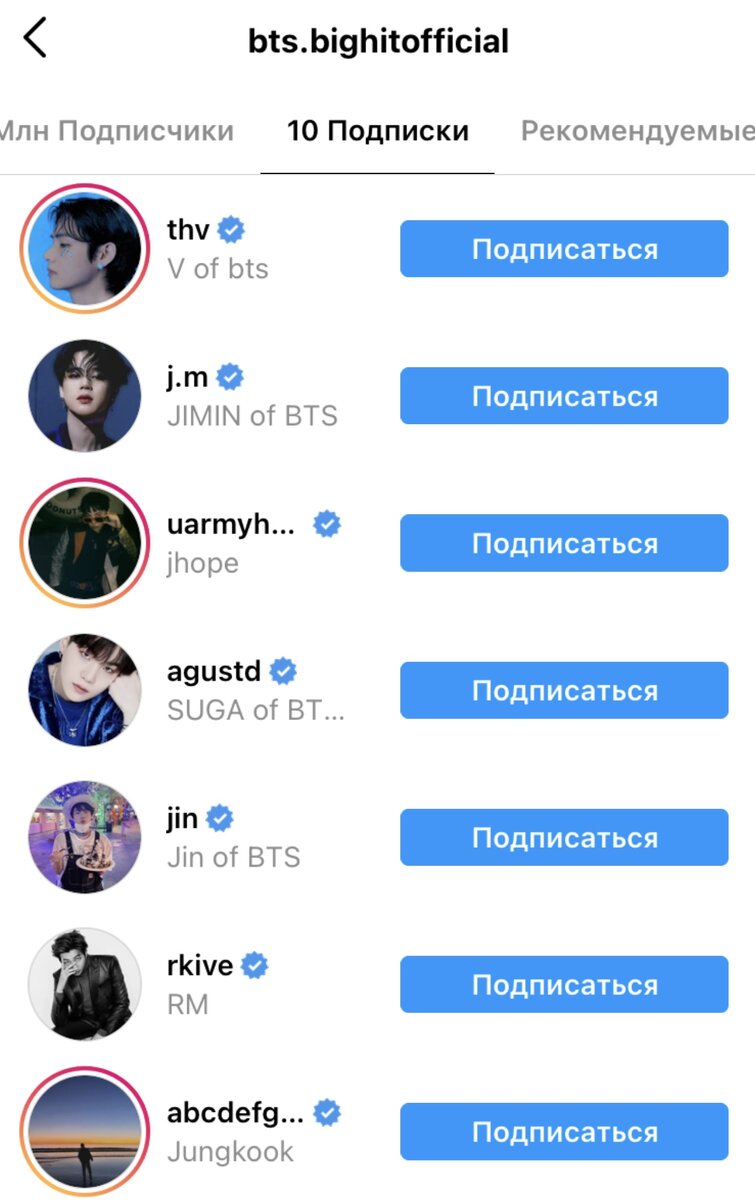Open uarmyh's story ring avatar
Image resolution: width=755 pixels, height=1200 pixels.
(x=85, y=543)
